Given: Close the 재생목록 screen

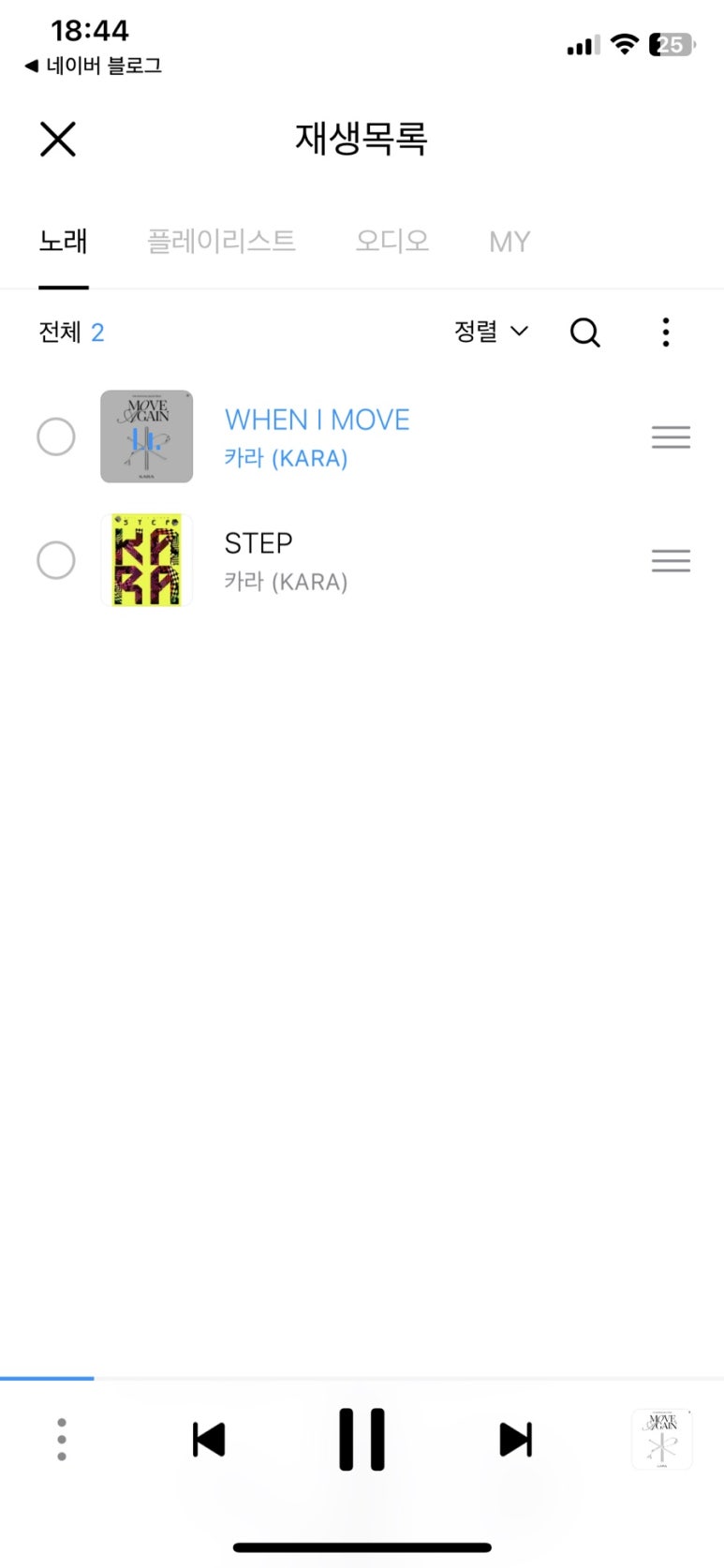Looking at the screenshot, I should click(x=58, y=140).
